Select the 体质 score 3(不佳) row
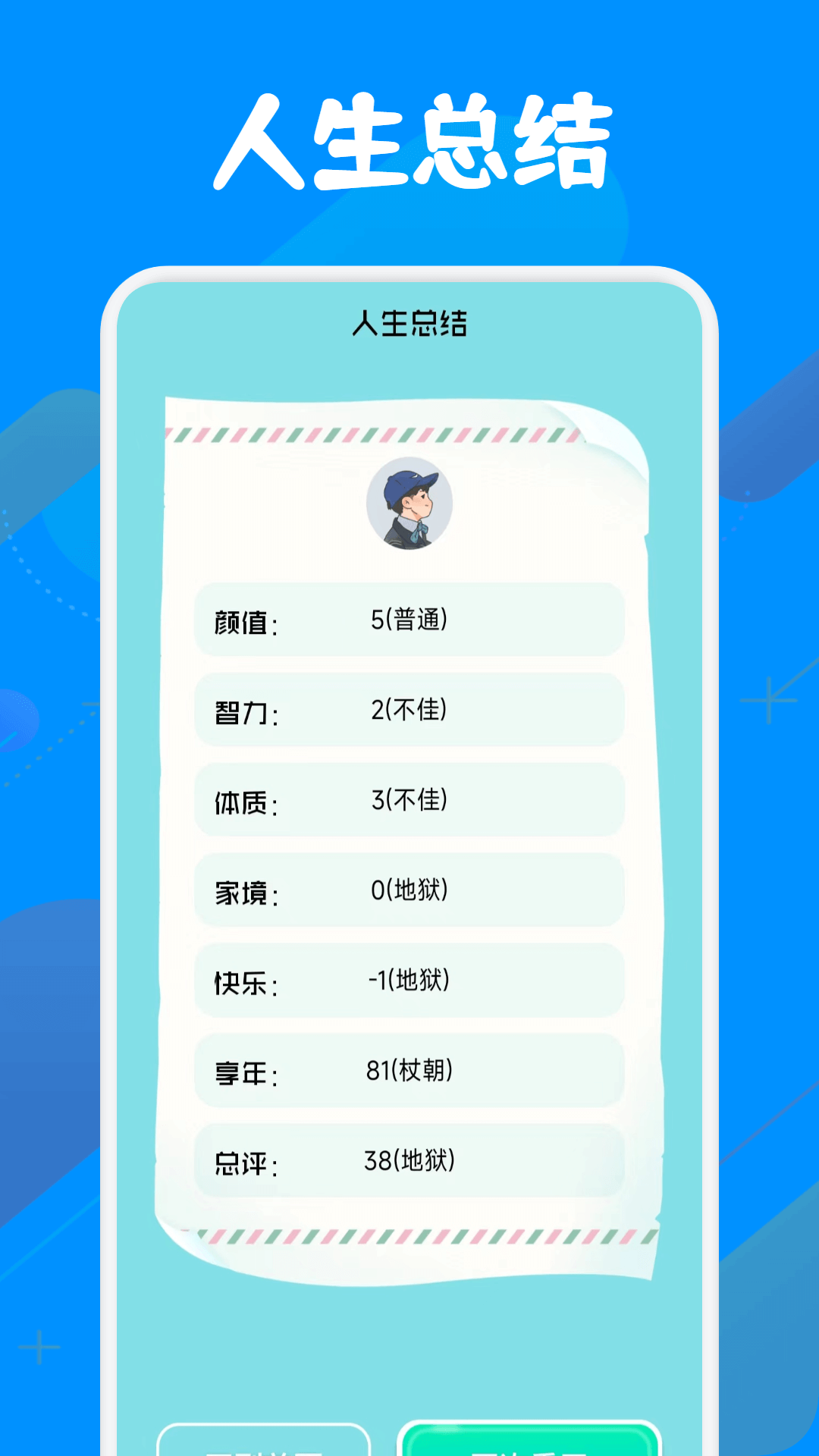The image size is (819, 1456). point(409,801)
